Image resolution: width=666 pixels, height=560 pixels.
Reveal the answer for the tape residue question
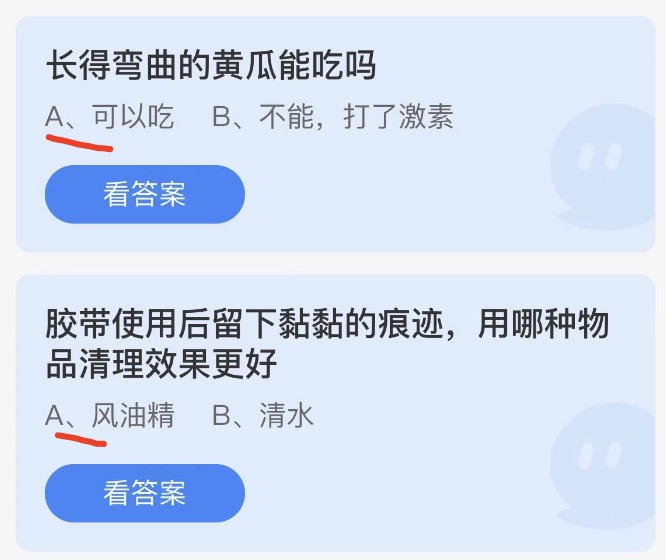click(x=145, y=493)
